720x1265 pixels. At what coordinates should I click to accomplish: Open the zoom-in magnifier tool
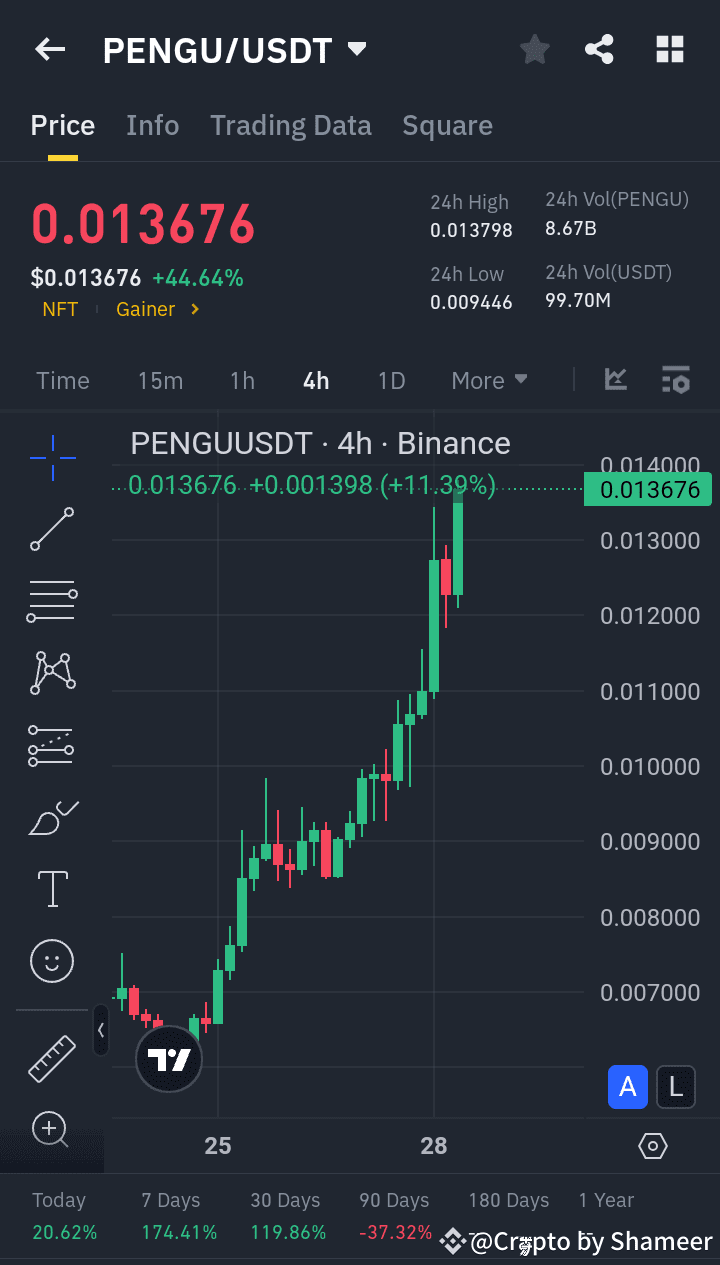tap(51, 1129)
